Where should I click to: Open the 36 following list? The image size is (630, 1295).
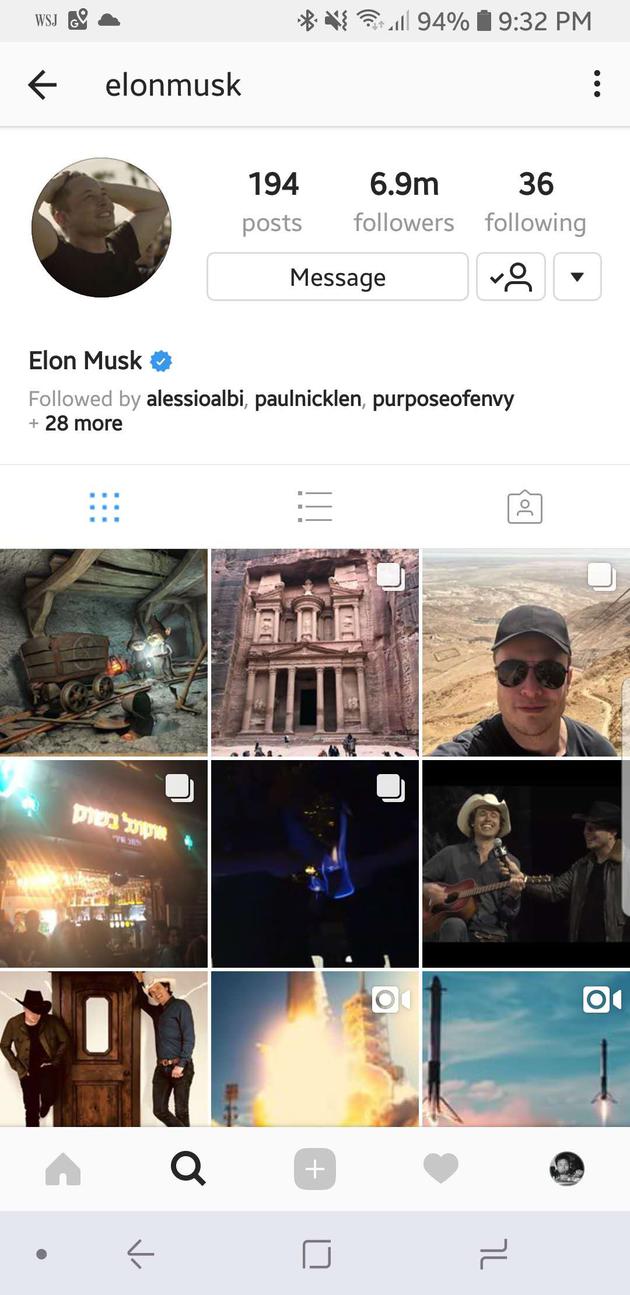click(x=536, y=201)
